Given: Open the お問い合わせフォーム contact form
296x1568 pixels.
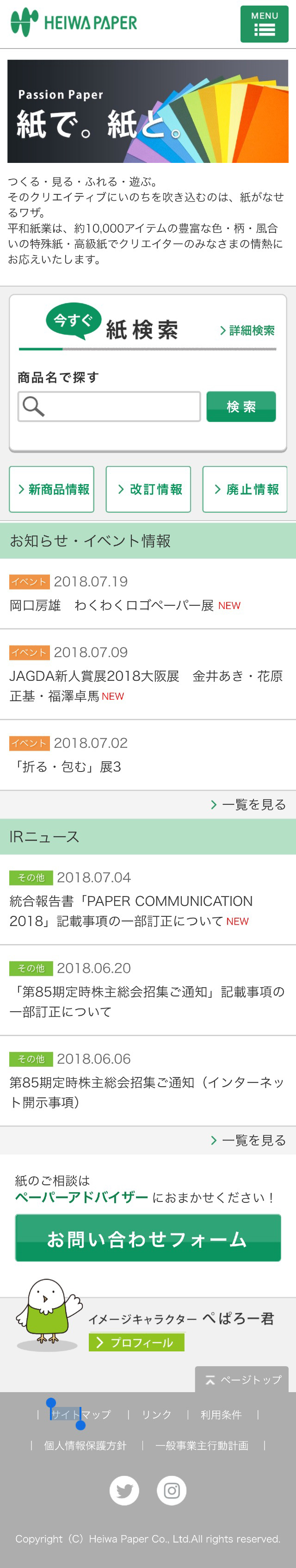Looking at the screenshot, I should [148, 1238].
